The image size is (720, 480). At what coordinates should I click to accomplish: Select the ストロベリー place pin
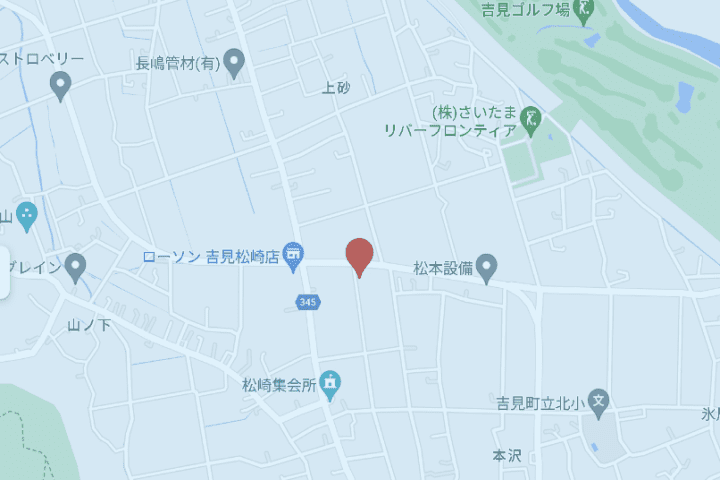(x=61, y=85)
